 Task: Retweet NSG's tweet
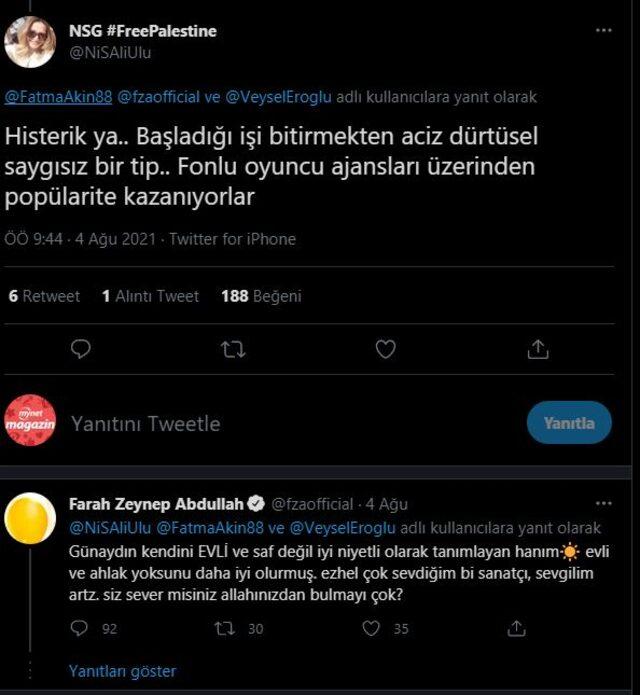coord(232,348)
